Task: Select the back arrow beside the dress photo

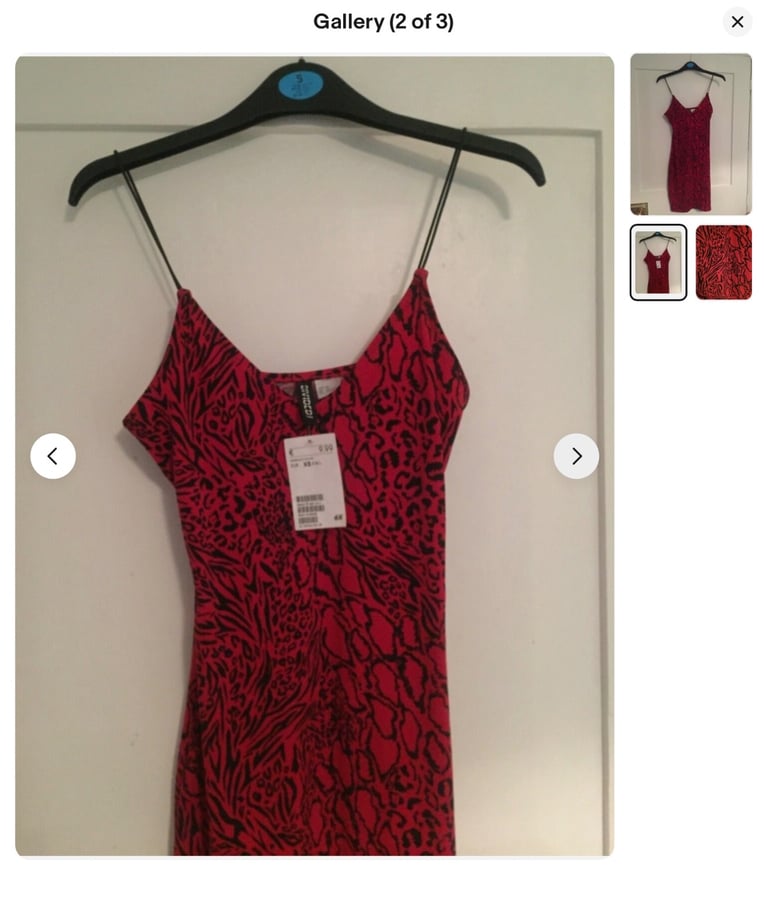Action: tap(53, 456)
